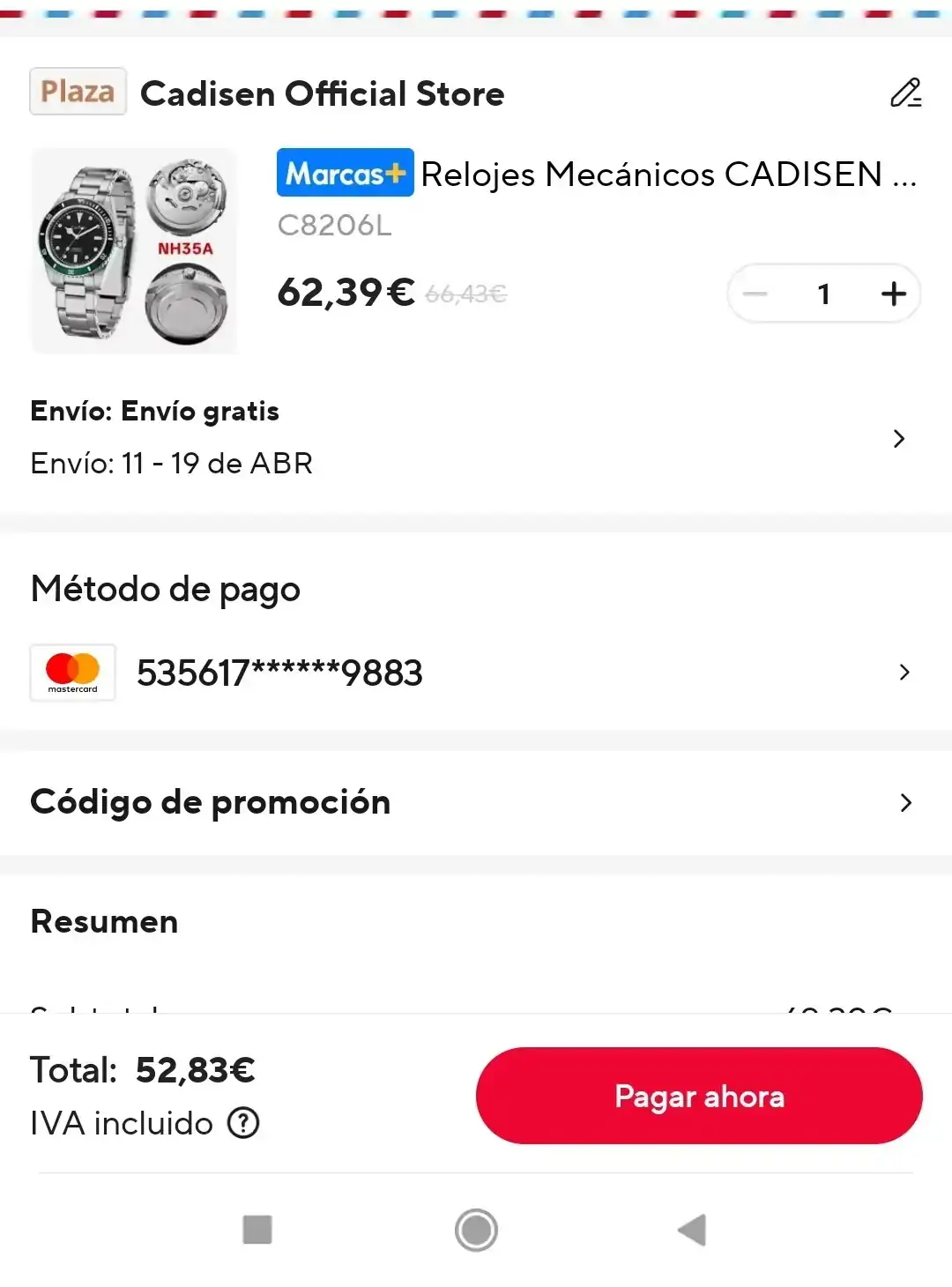
Task: Increase the watch quantity by one
Action: 893,294
